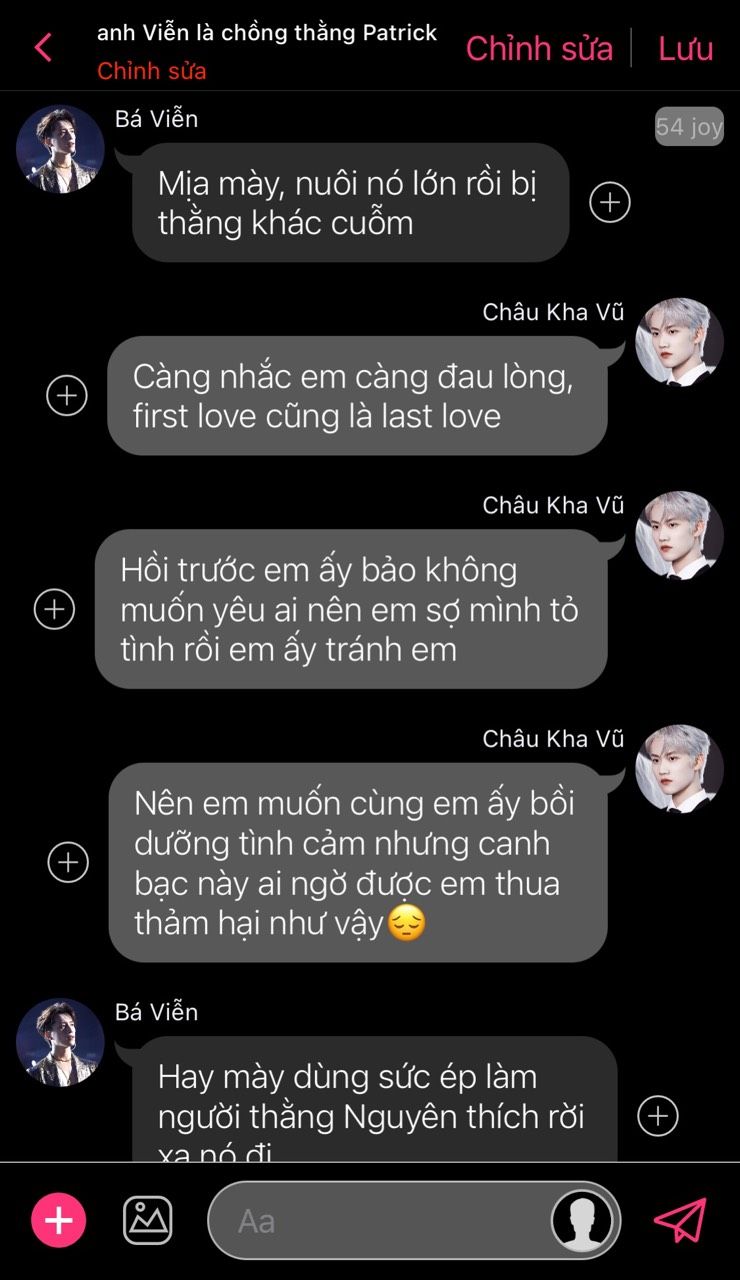Tap plus beside "Hồi trước em ấy bảo" message

(x=55, y=608)
